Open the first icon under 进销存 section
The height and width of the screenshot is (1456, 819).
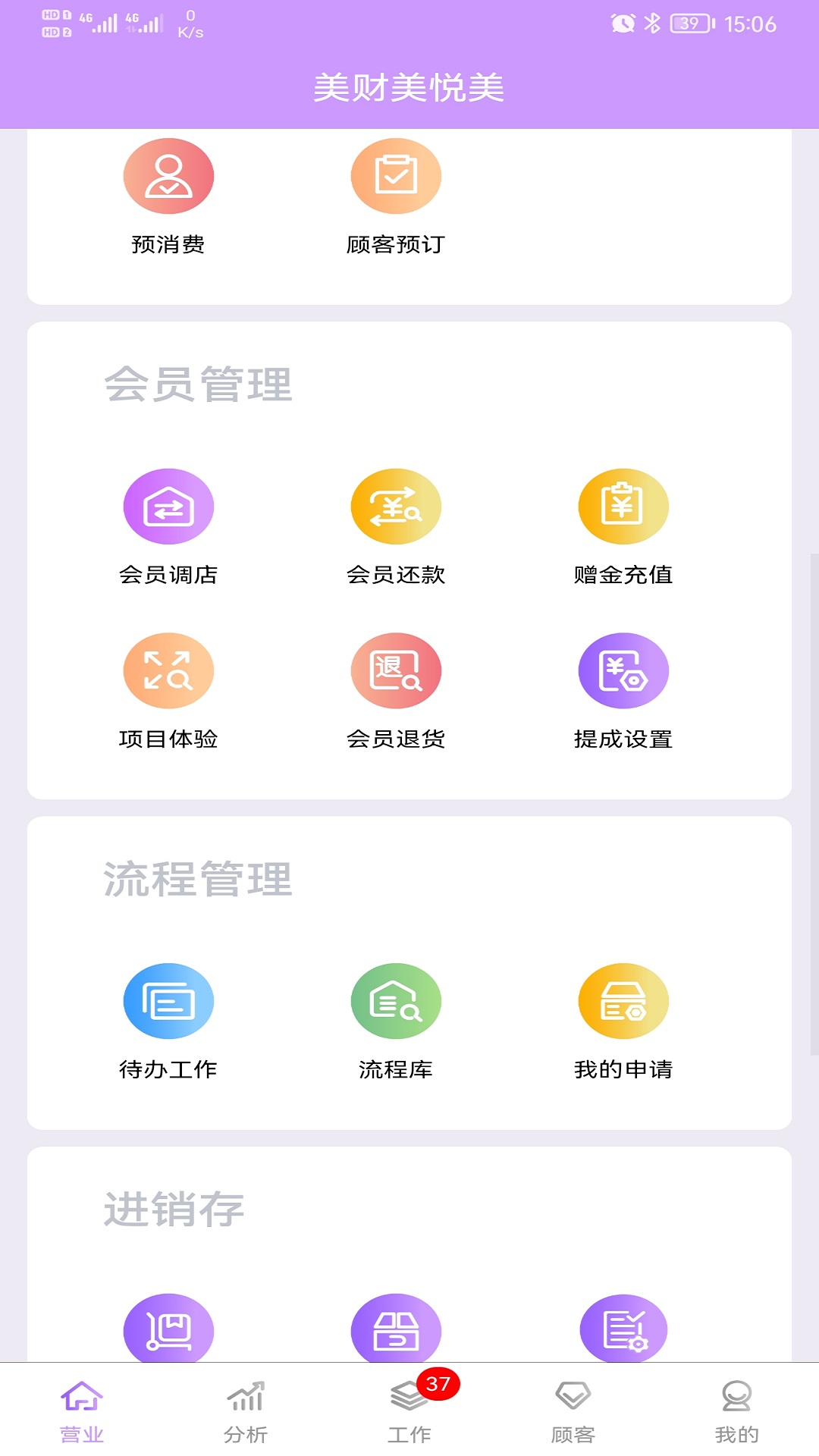coord(168,1333)
